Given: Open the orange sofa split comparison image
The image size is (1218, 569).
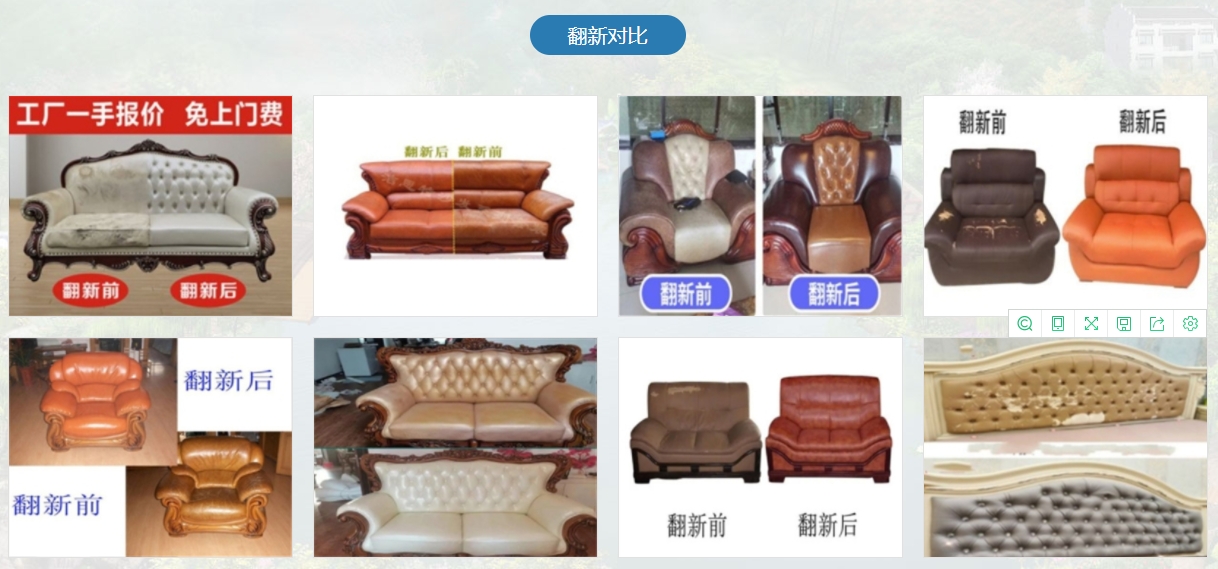Looking at the screenshot, I should [455, 206].
